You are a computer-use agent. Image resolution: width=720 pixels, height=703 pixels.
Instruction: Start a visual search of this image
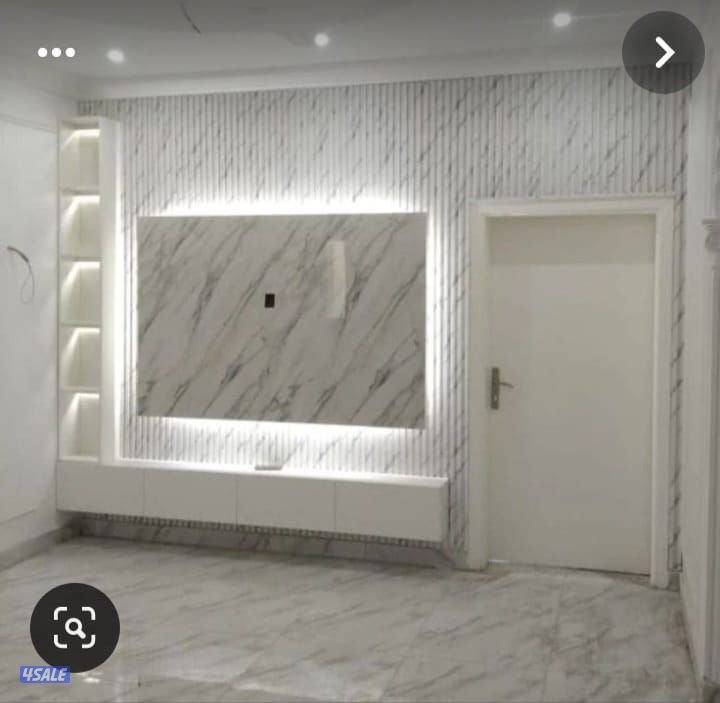click(75, 627)
